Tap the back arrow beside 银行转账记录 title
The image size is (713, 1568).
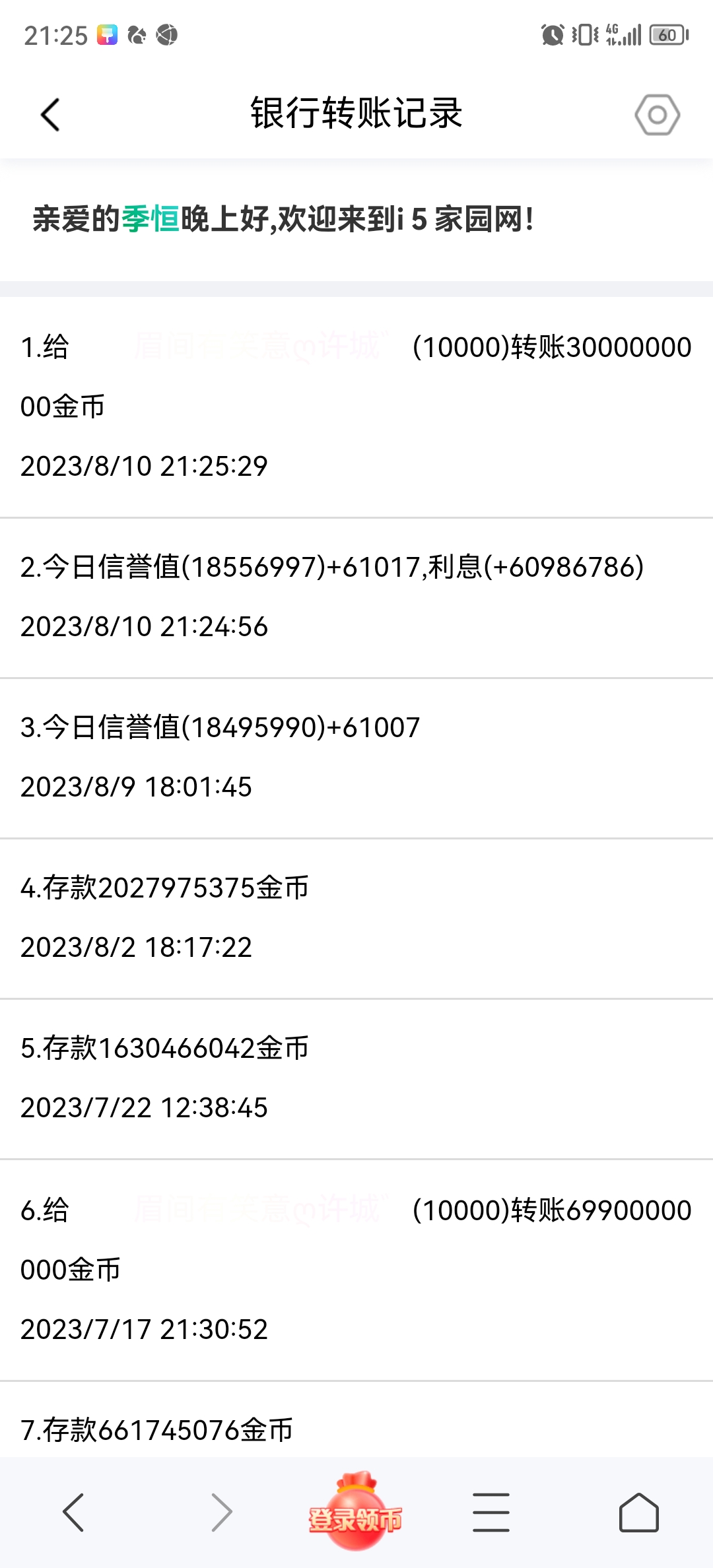pyautogui.click(x=48, y=114)
